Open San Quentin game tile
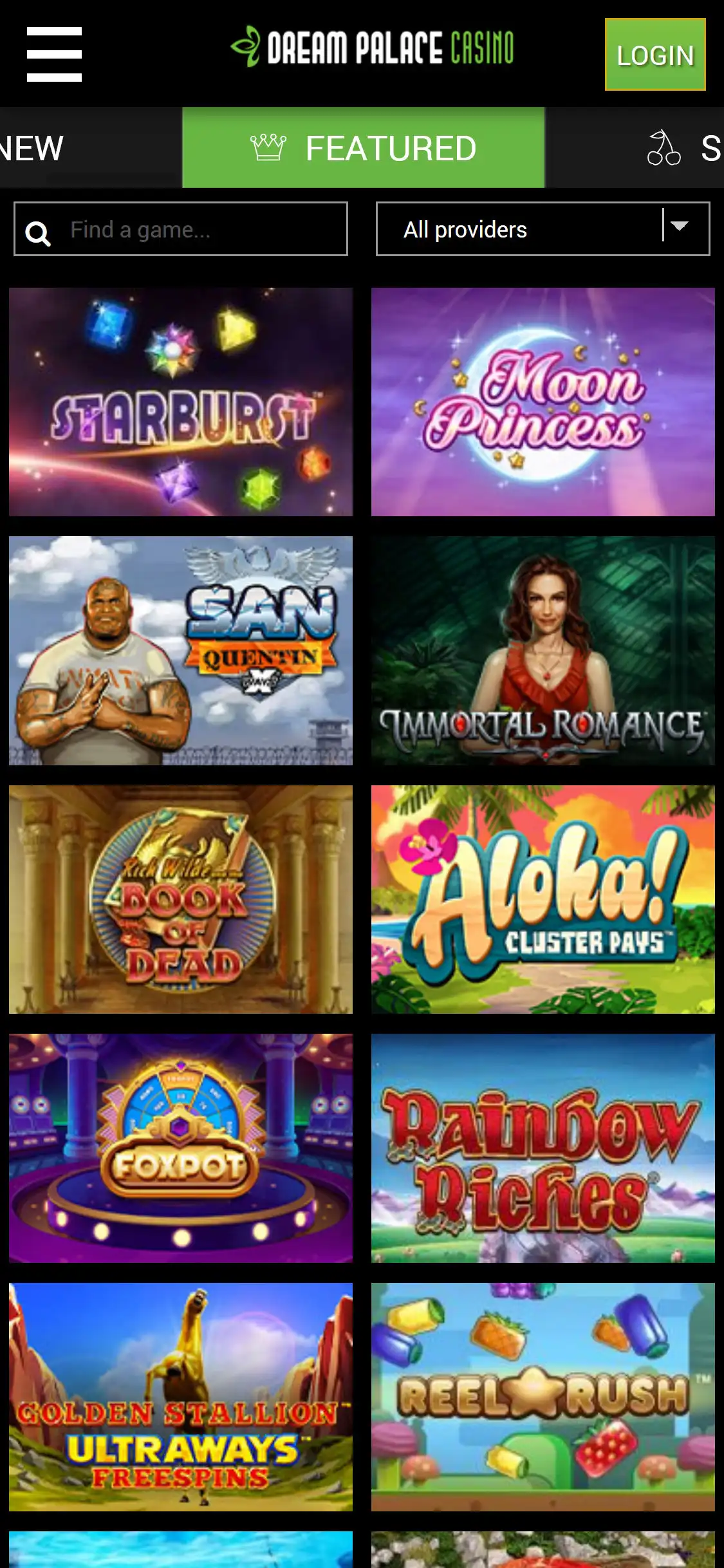Screen dimensions: 724x1568 click(181, 650)
